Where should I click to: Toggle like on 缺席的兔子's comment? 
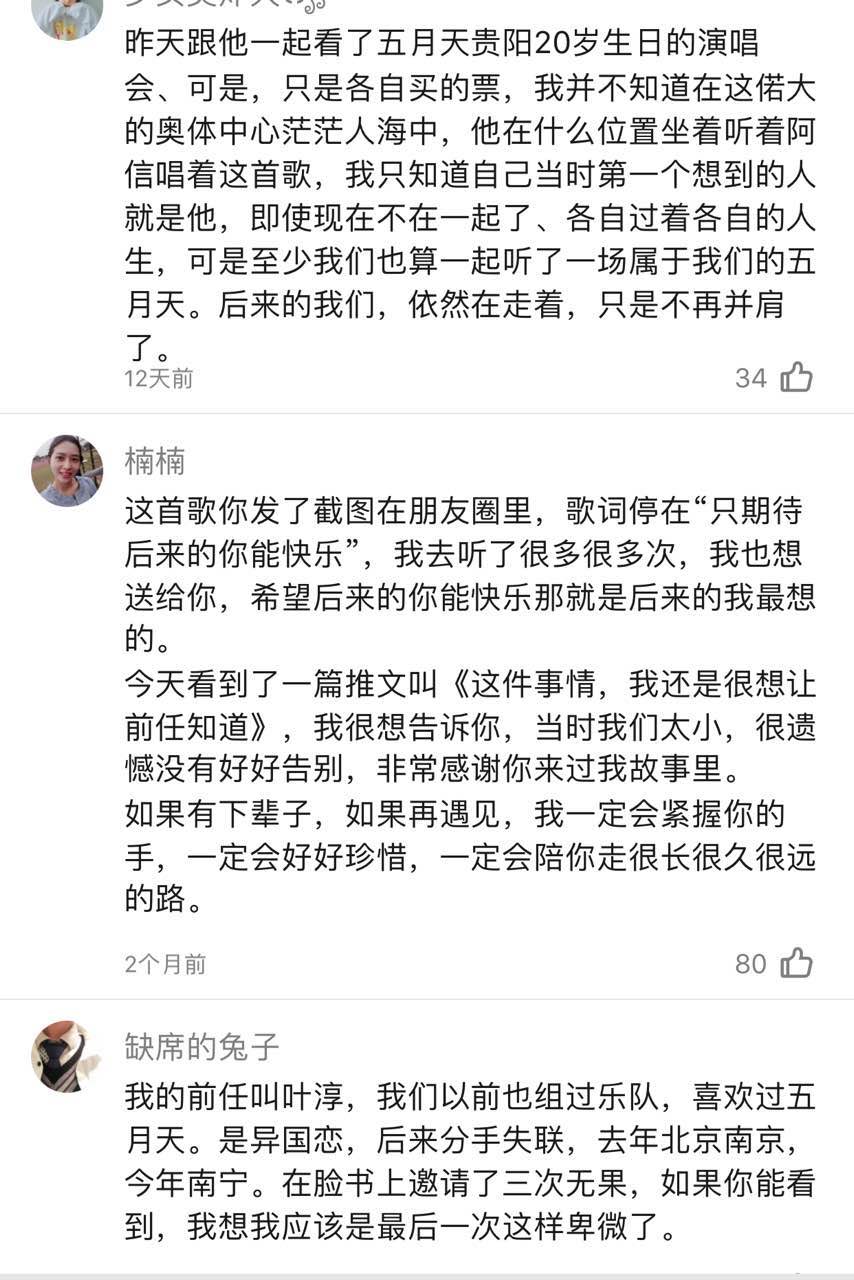[799, 1270]
